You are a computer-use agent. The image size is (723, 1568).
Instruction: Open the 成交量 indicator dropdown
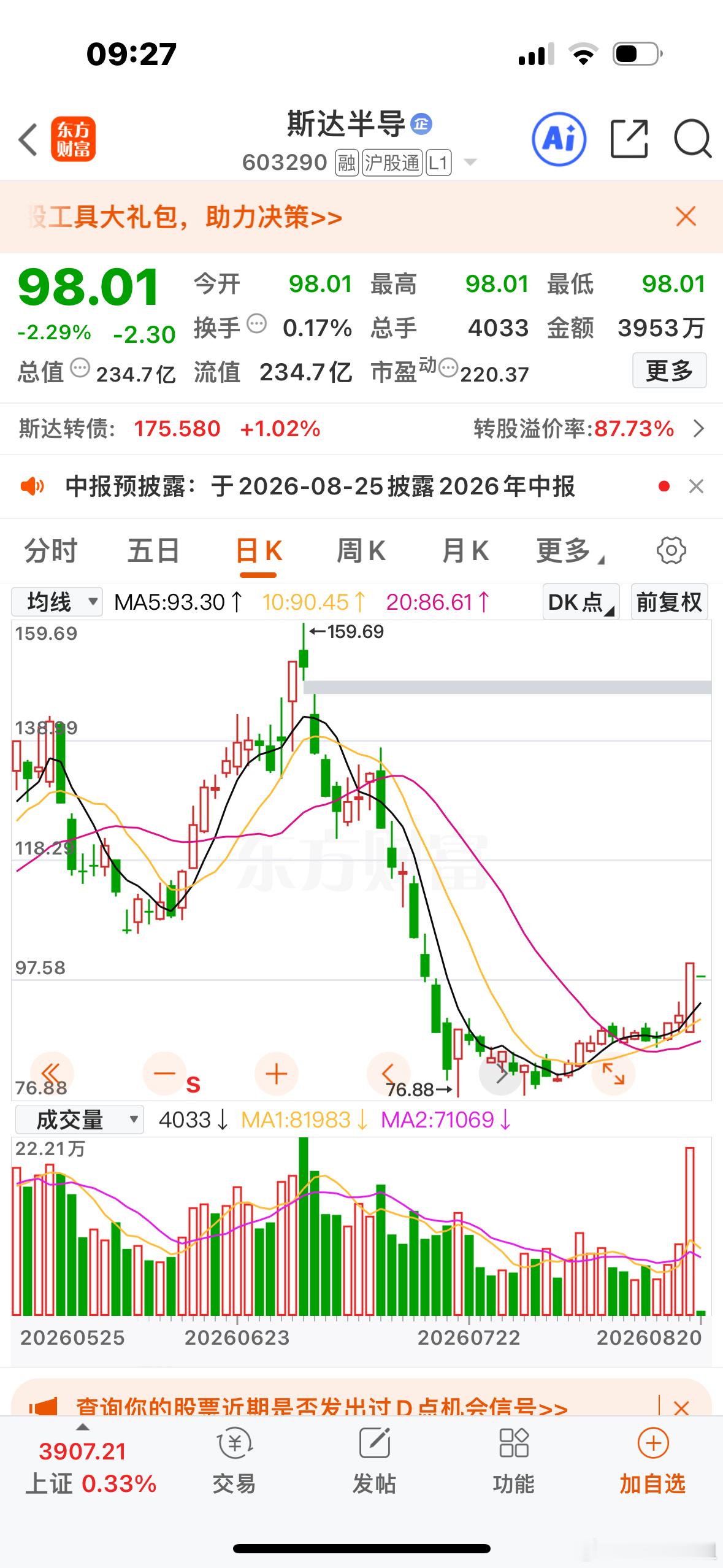tap(79, 1120)
